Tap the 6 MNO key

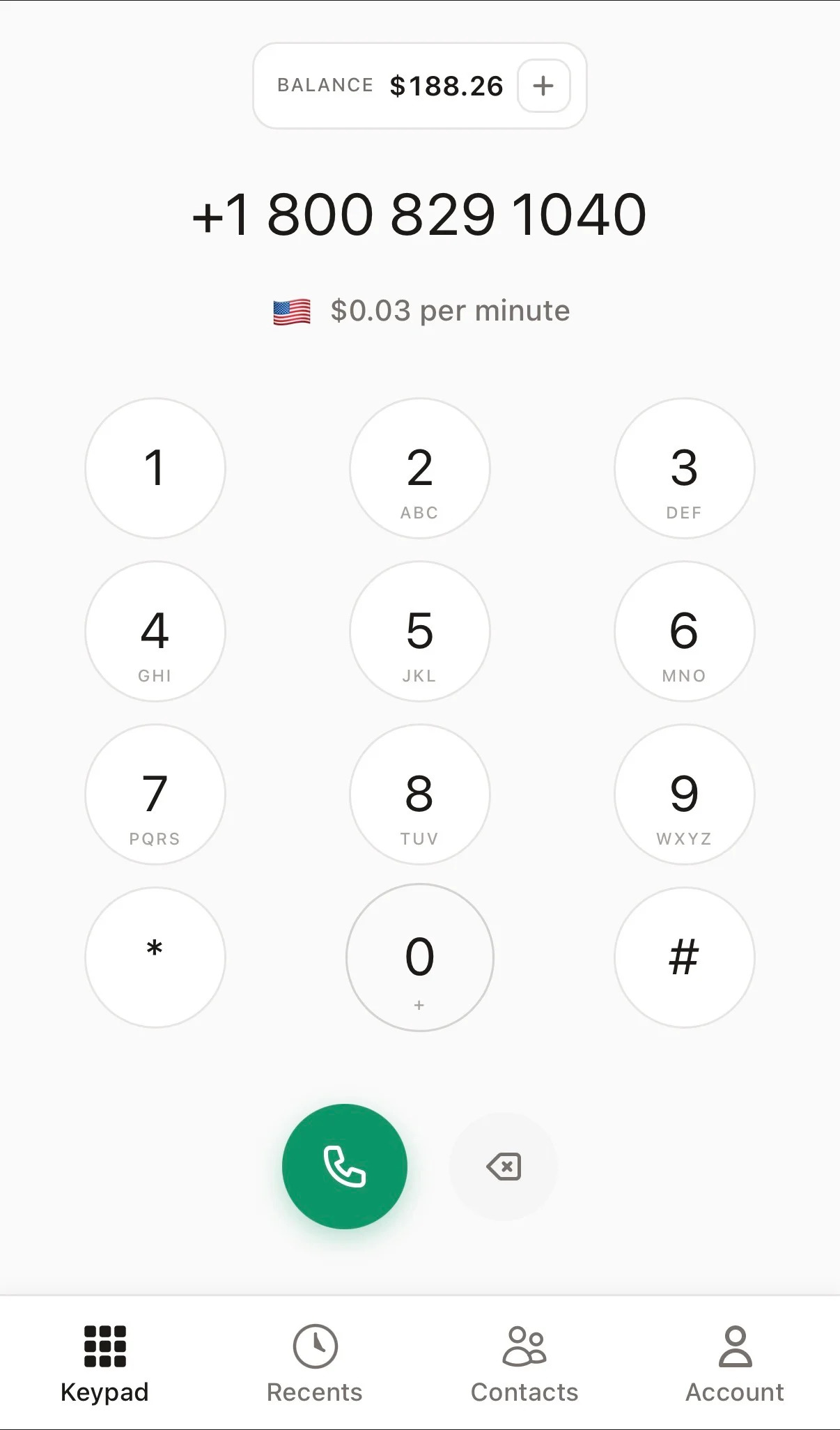684,631
